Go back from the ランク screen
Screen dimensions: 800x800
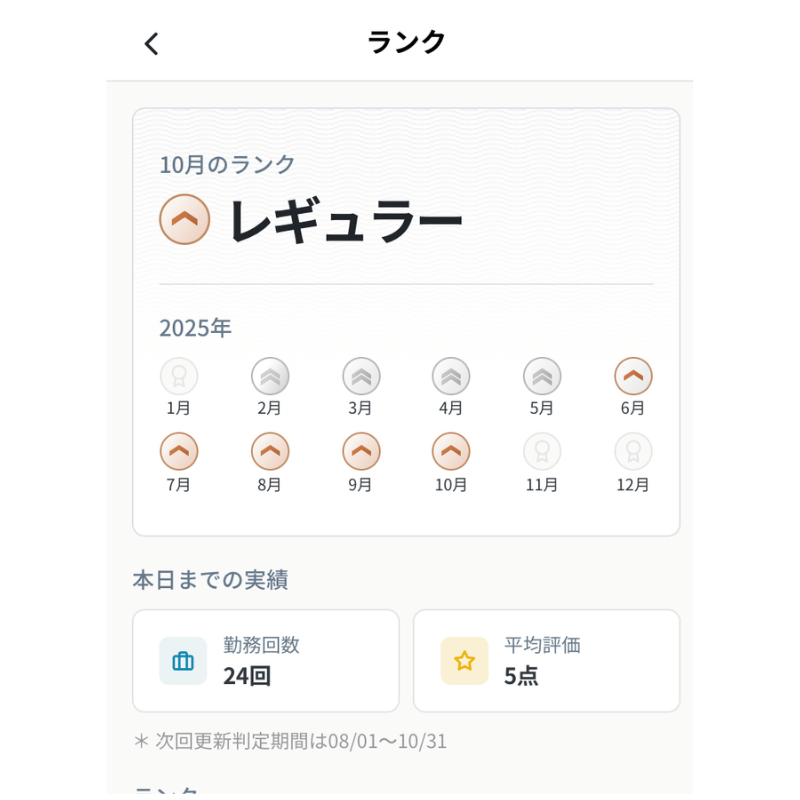coord(151,43)
